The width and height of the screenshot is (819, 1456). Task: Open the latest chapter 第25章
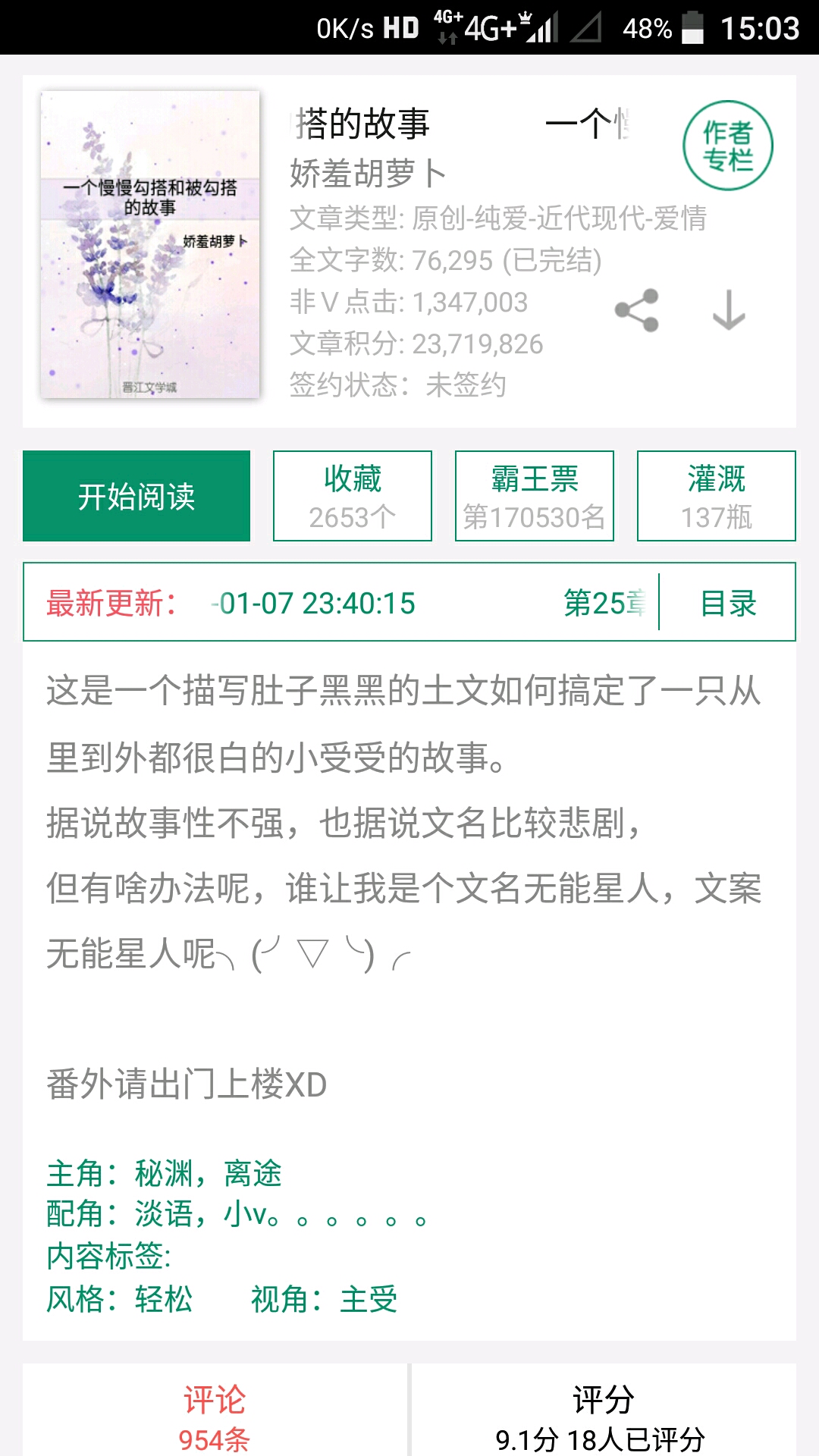(x=604, y=604)
